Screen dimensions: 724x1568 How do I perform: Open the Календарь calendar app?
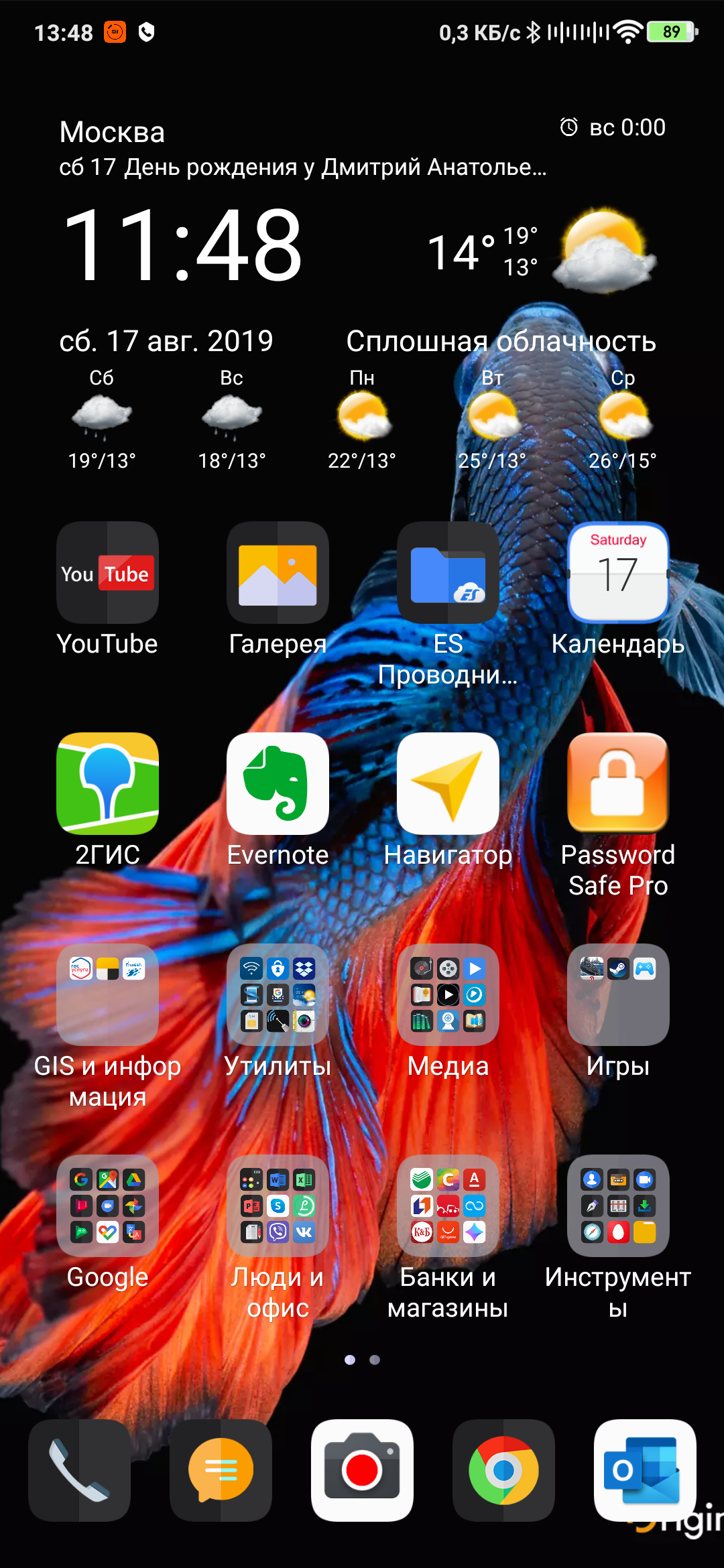coord(618,574)
